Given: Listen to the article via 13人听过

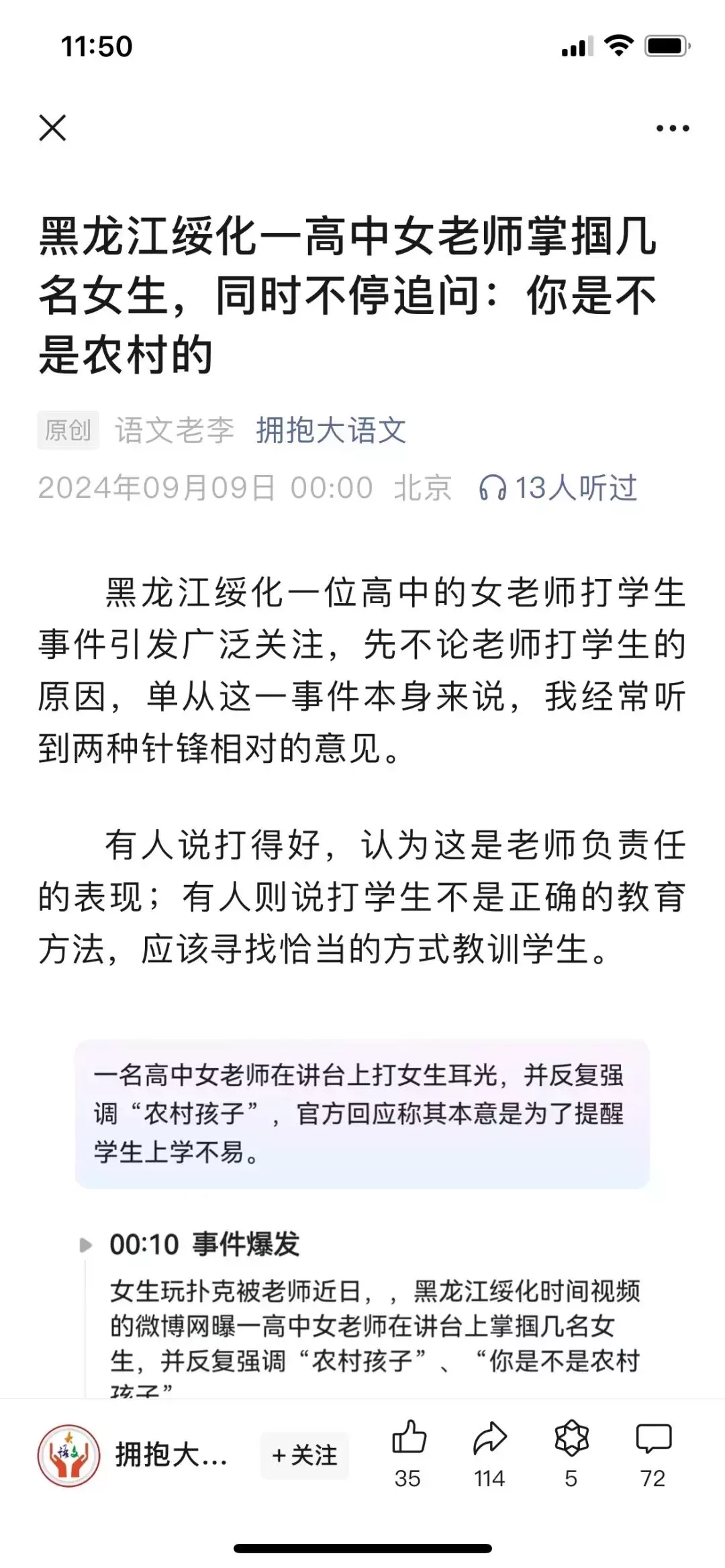Looking at the screenshot, I should click(x=558, y=488).
